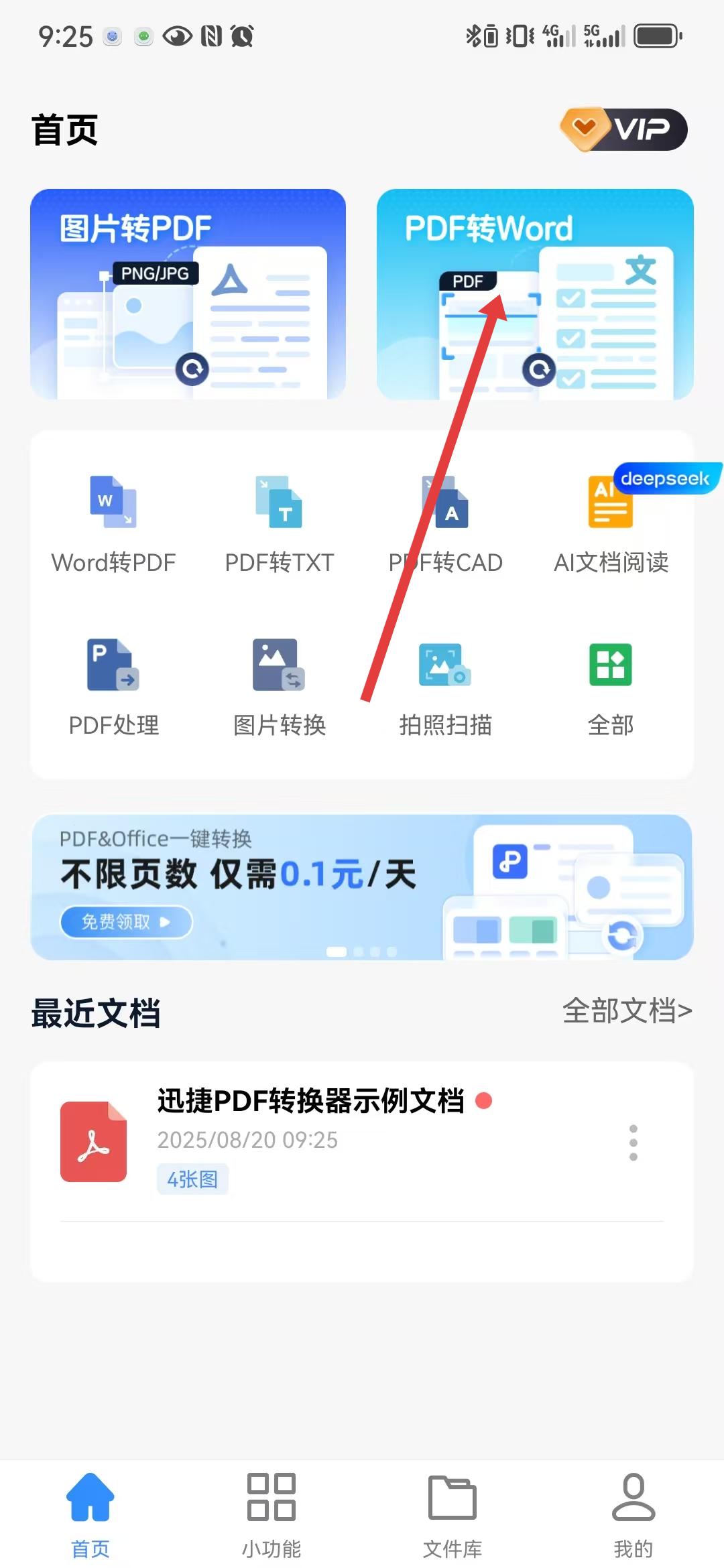724x1568 pixels.
Task: Open the 全部文档 link
Action: (627, 1010)
